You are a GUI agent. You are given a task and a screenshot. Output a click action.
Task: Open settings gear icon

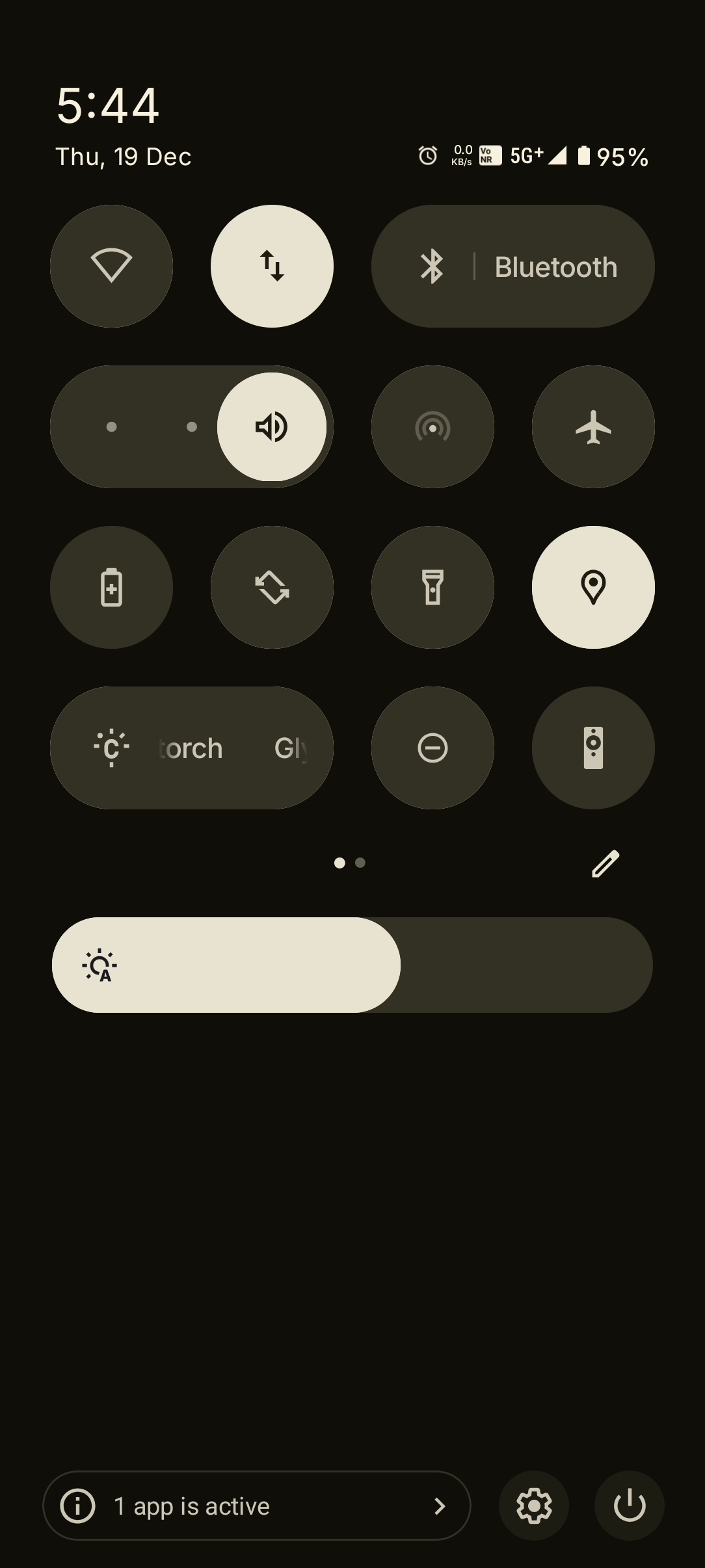[534, 1506]
